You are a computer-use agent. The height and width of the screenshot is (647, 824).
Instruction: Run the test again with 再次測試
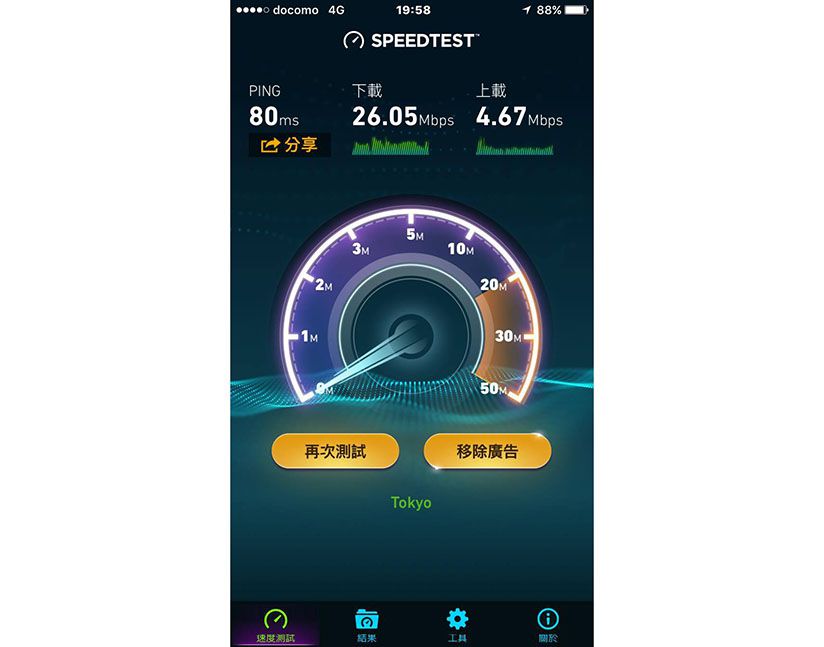[x=335, y=452]
